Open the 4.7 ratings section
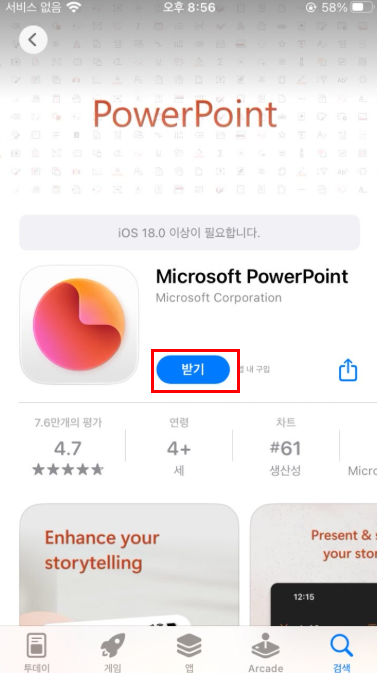The image size is (377, 673). click(x=68, y=447)
